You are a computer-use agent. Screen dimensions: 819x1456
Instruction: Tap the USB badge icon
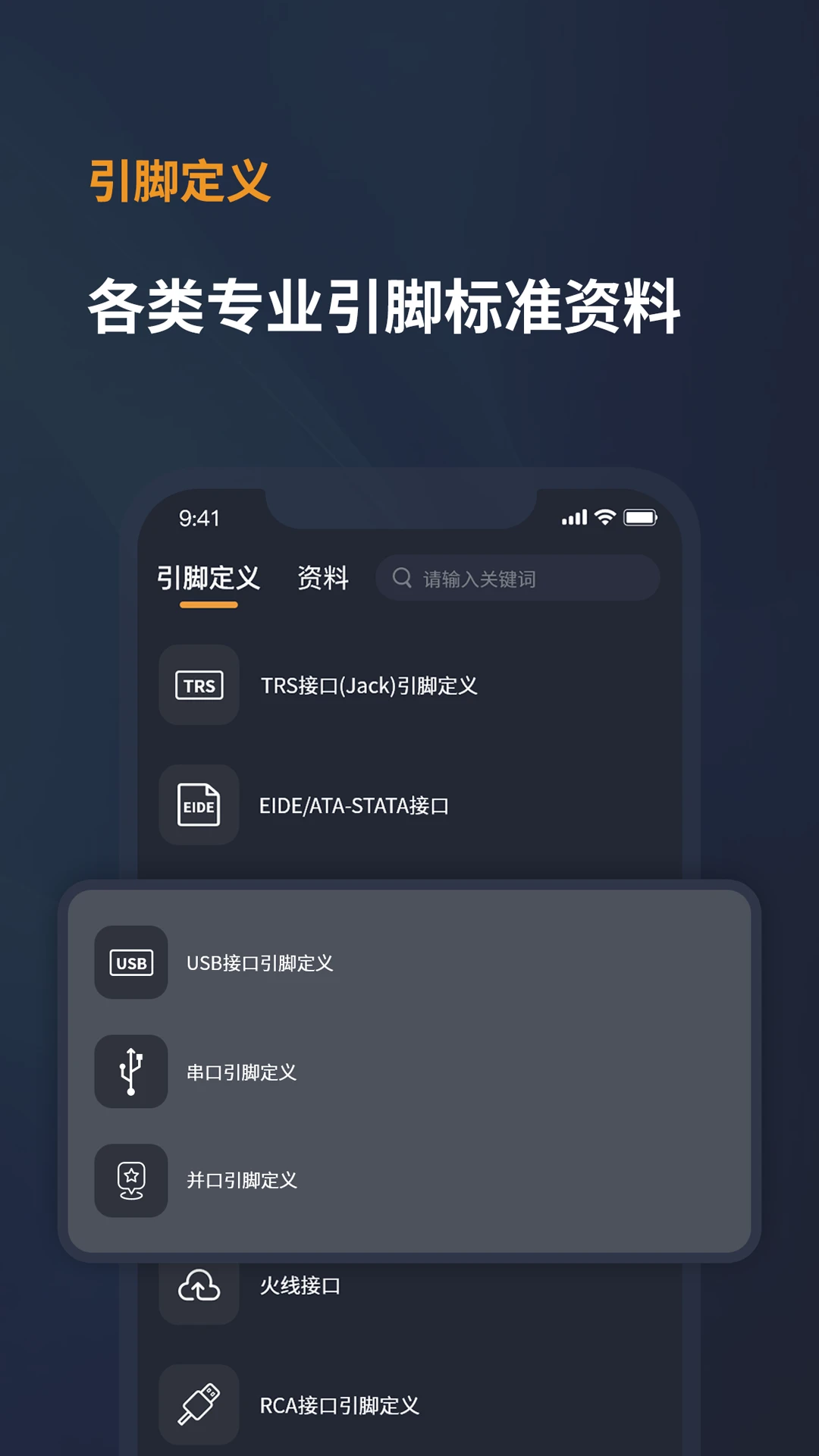click(x=130, y=963)
